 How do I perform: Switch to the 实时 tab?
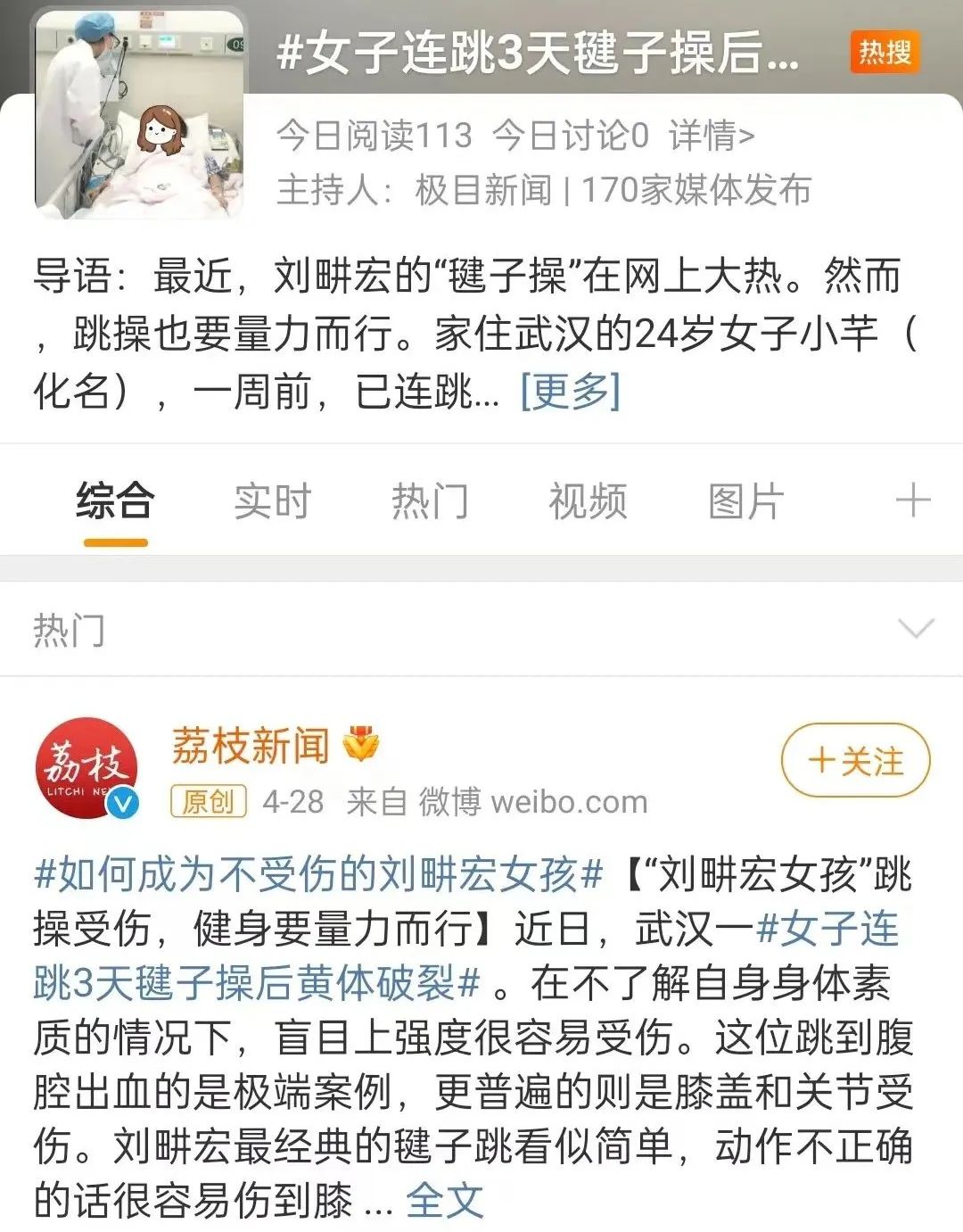click(272, 501)
